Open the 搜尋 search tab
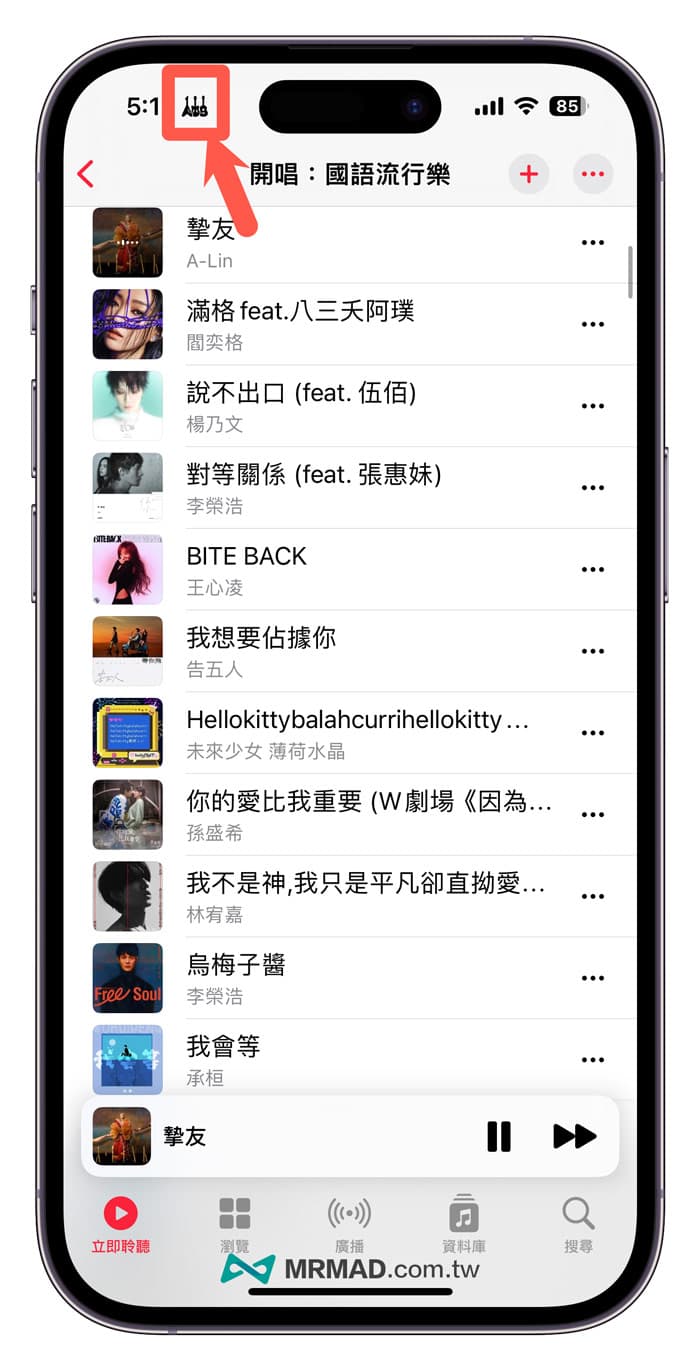This screenshot has width=700, height=1370. coord(578,1224)
